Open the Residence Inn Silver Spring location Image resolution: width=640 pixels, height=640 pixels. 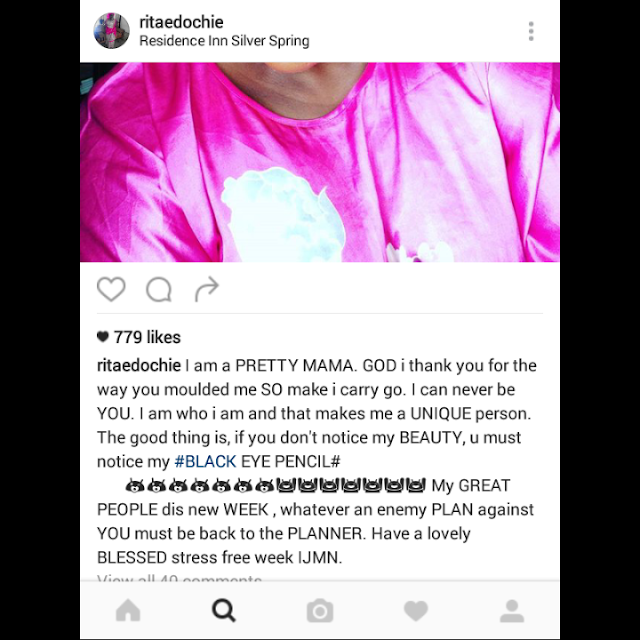(x=224, y=41)
